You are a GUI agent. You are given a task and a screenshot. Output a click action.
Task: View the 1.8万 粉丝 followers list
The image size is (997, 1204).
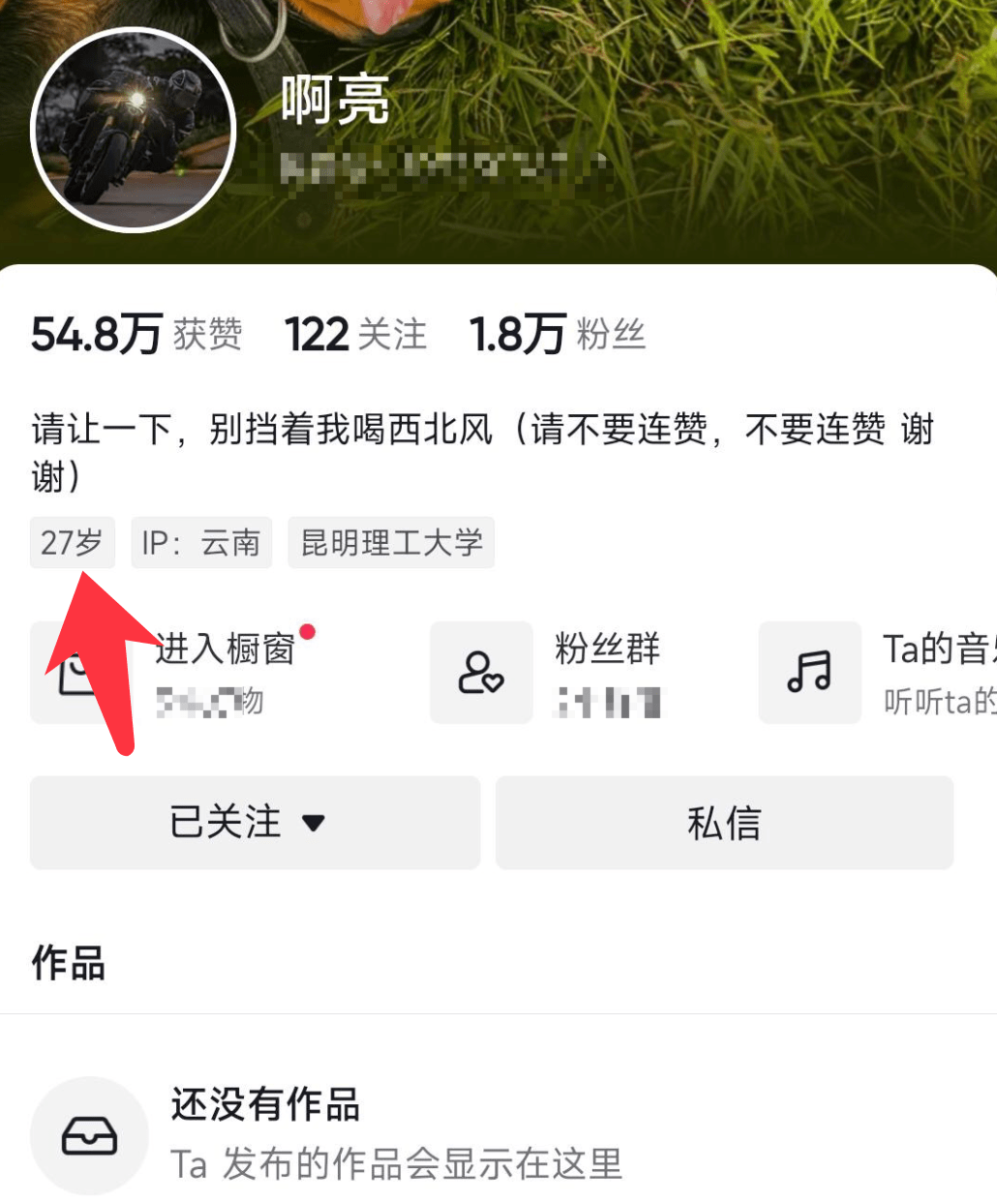pos(557,335)
